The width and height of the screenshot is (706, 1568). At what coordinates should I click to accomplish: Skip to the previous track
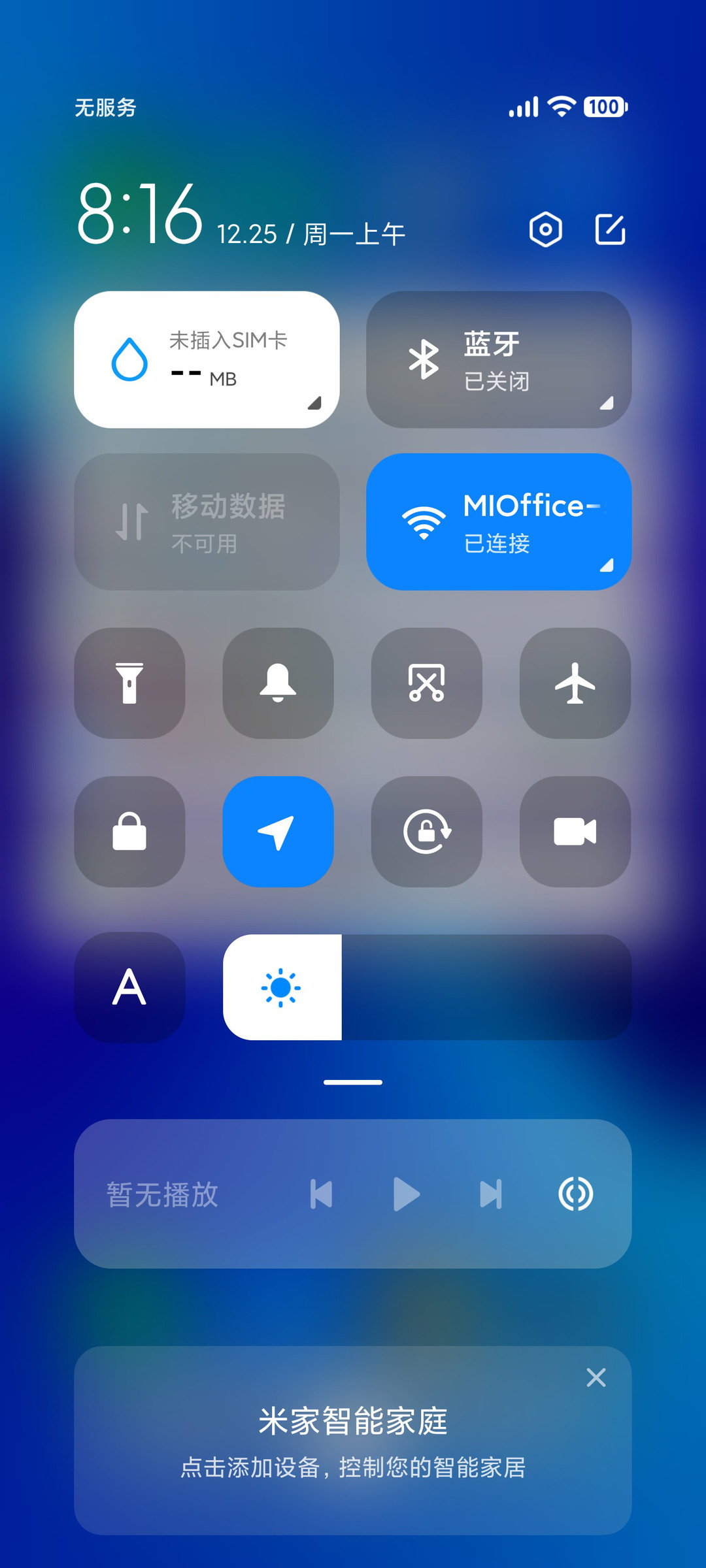point(322,1194)
